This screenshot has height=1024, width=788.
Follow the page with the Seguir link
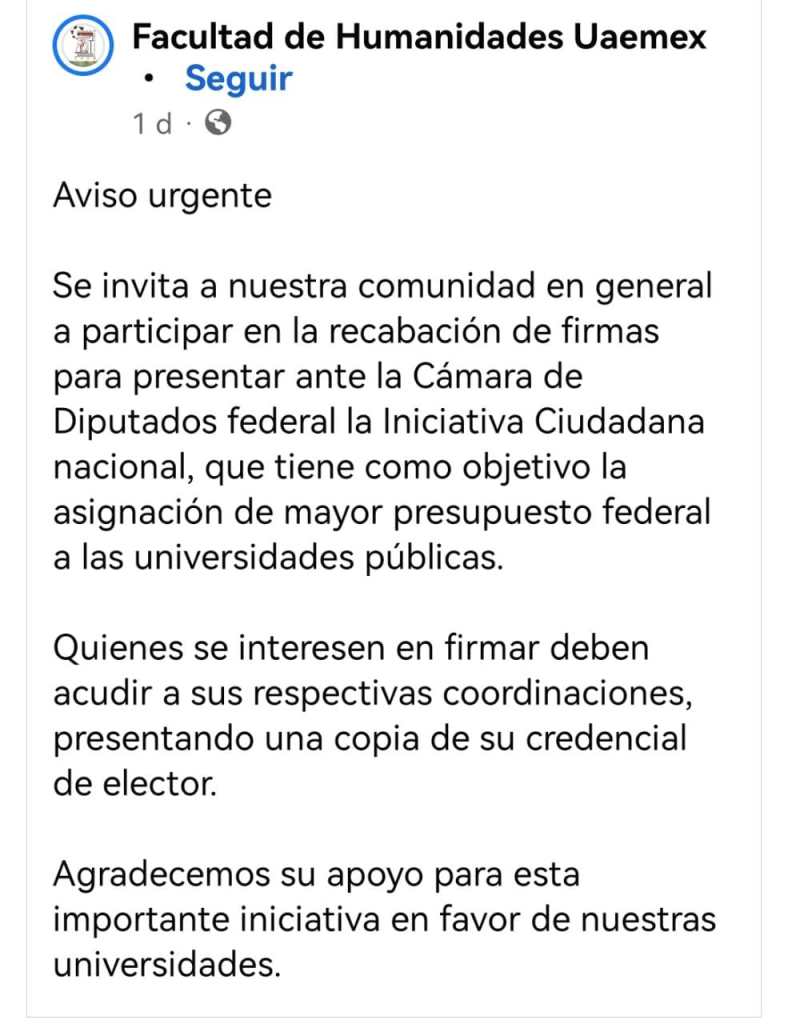point(238,78)
